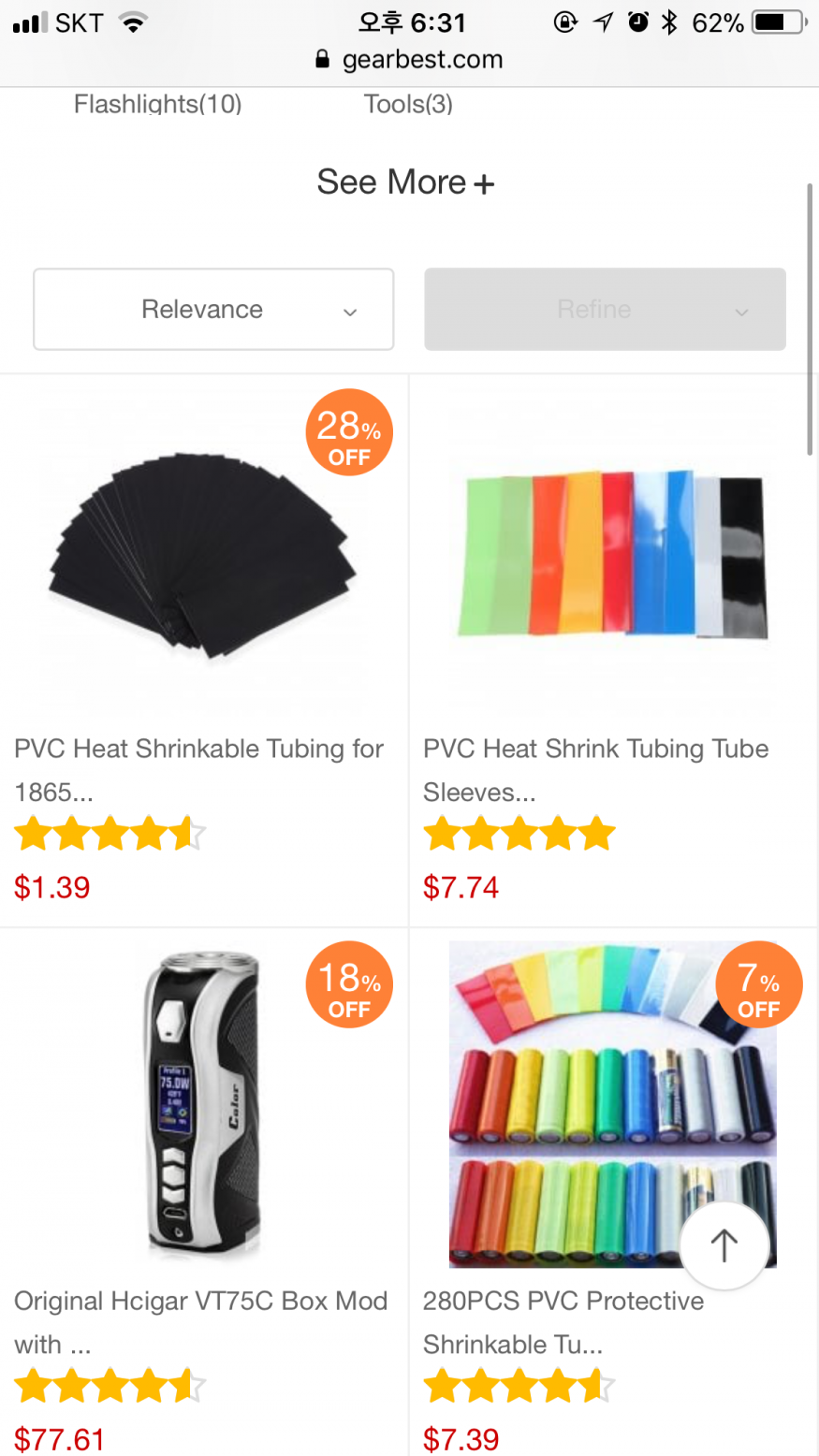This screenshot has width=819, height=1456.
Task: Open the Relevance sort dropdown
Action: 213,310
